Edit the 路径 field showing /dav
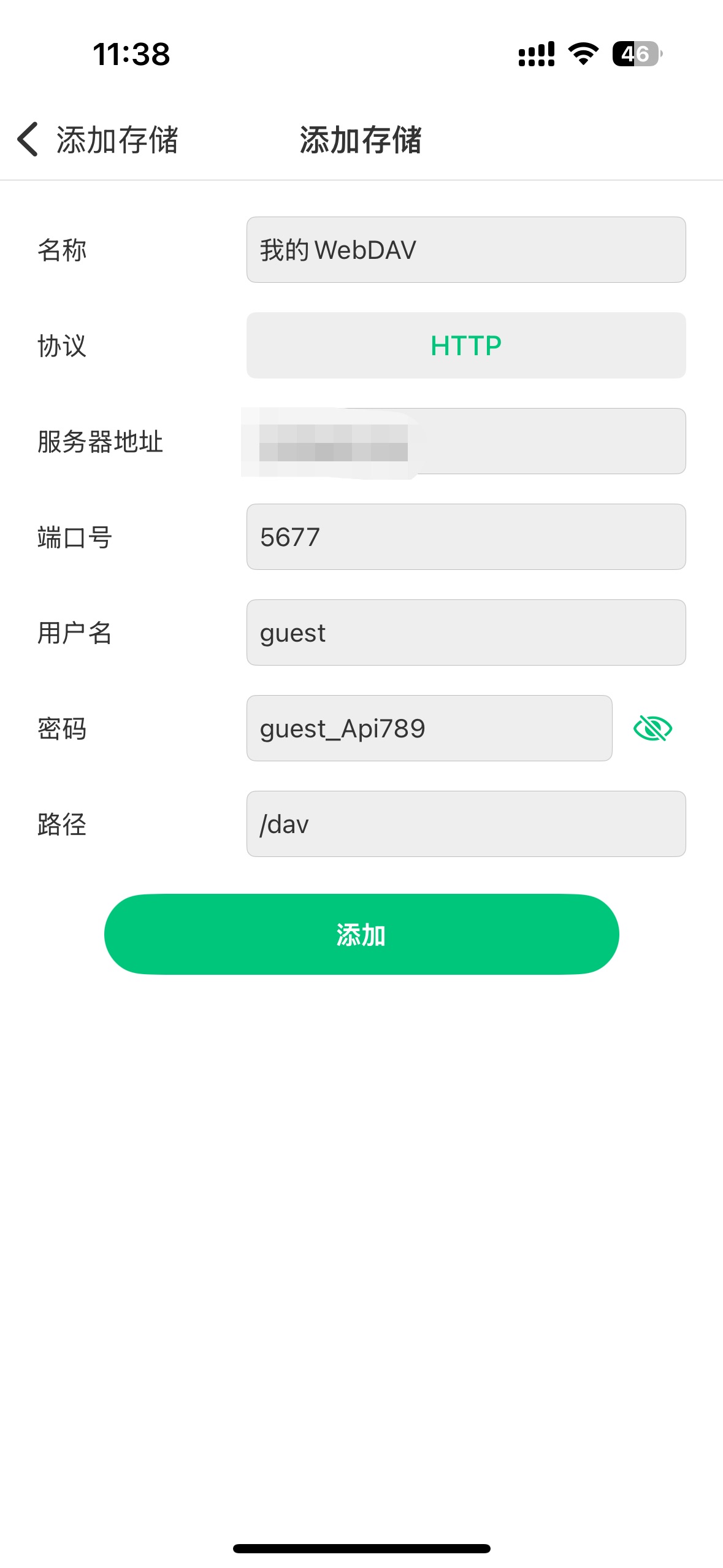 coord(465,824)
